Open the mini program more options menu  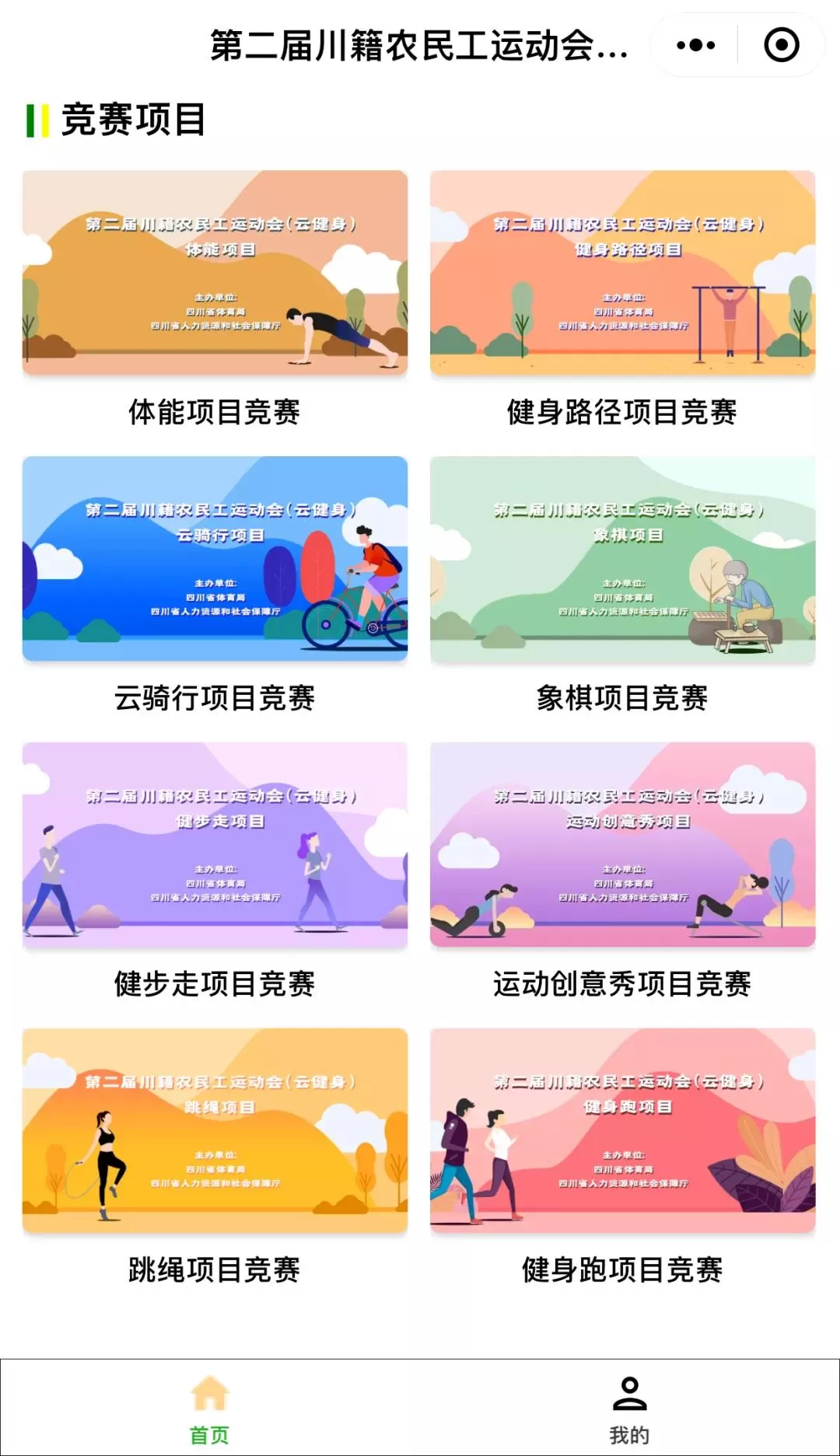coord(695,46)
